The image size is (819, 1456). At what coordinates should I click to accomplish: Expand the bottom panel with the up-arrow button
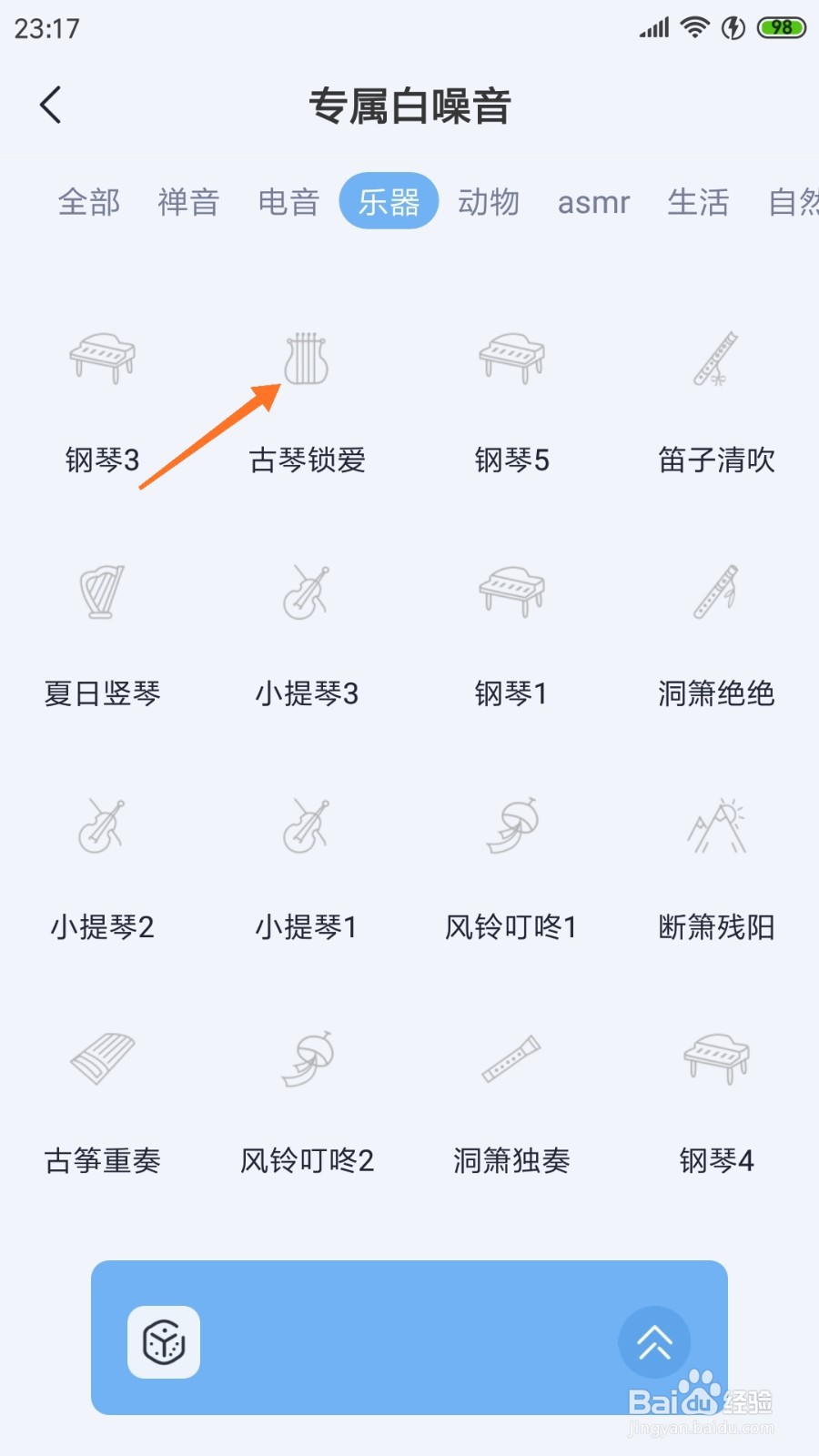pyautogui.click(x=654, y=1342)
